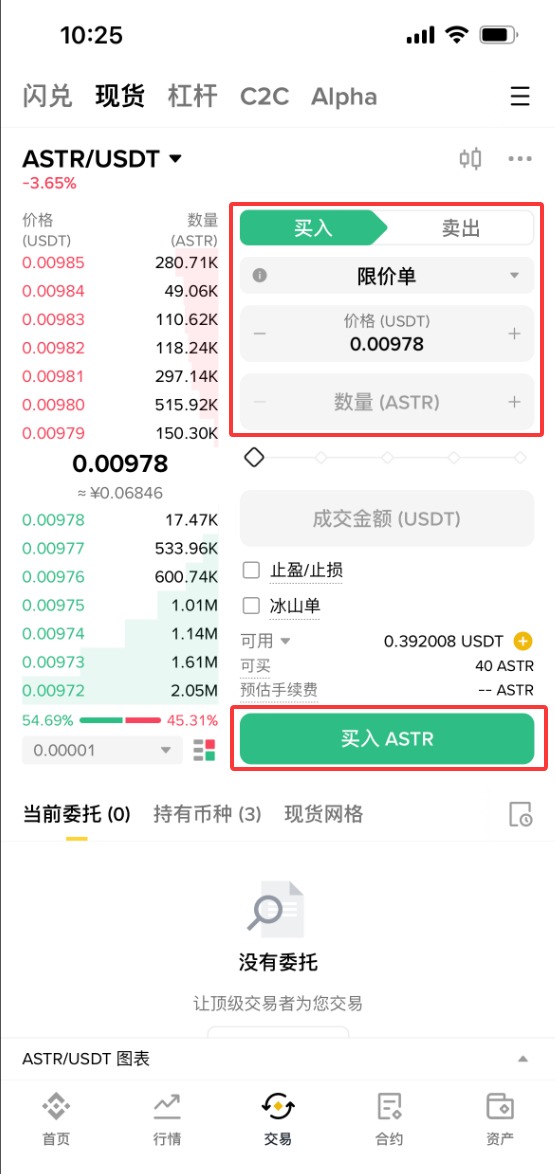Open the hamburger menu at top right
Screen dimensions: 555x1174
point(520,97)
